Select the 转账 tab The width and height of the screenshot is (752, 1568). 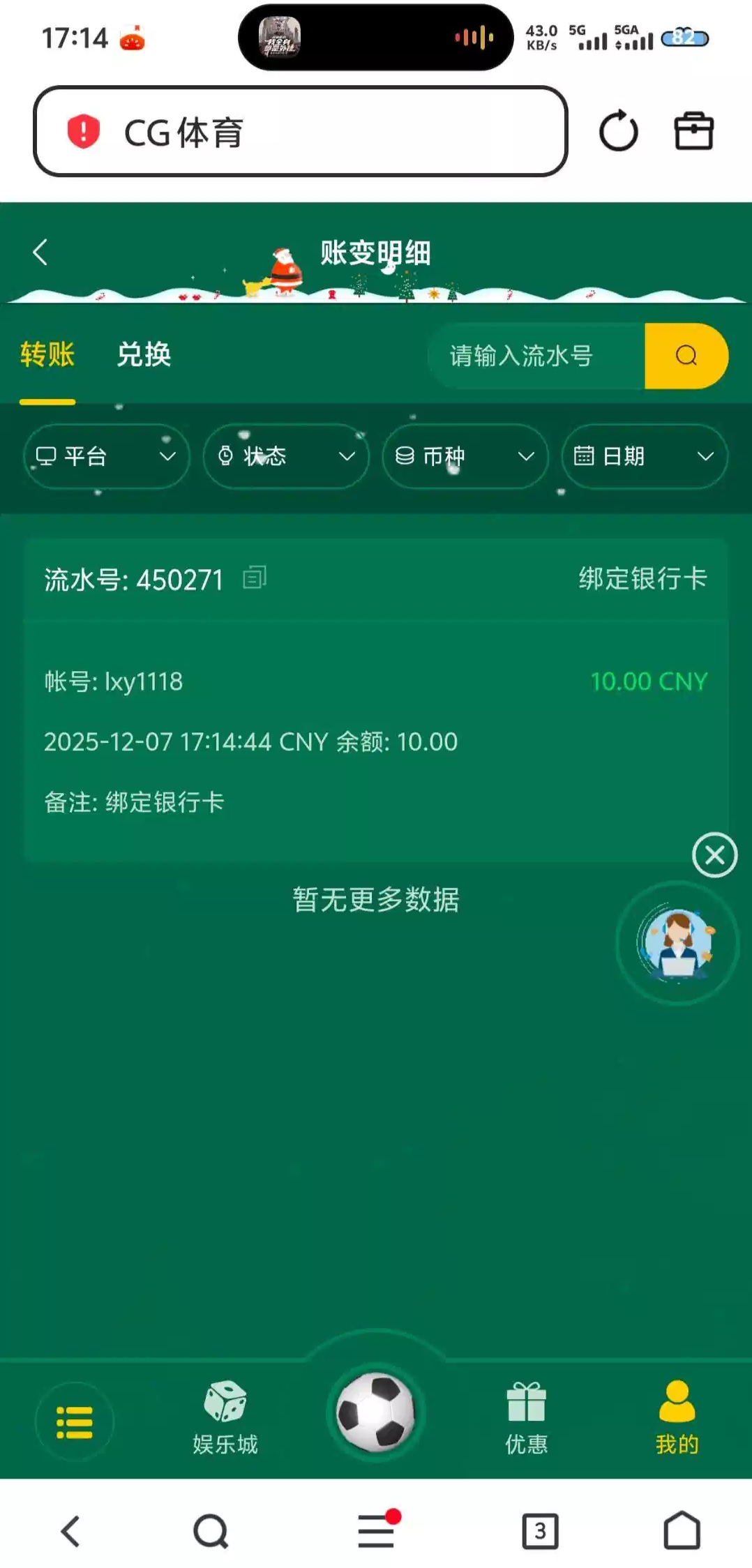coord(47,355)
